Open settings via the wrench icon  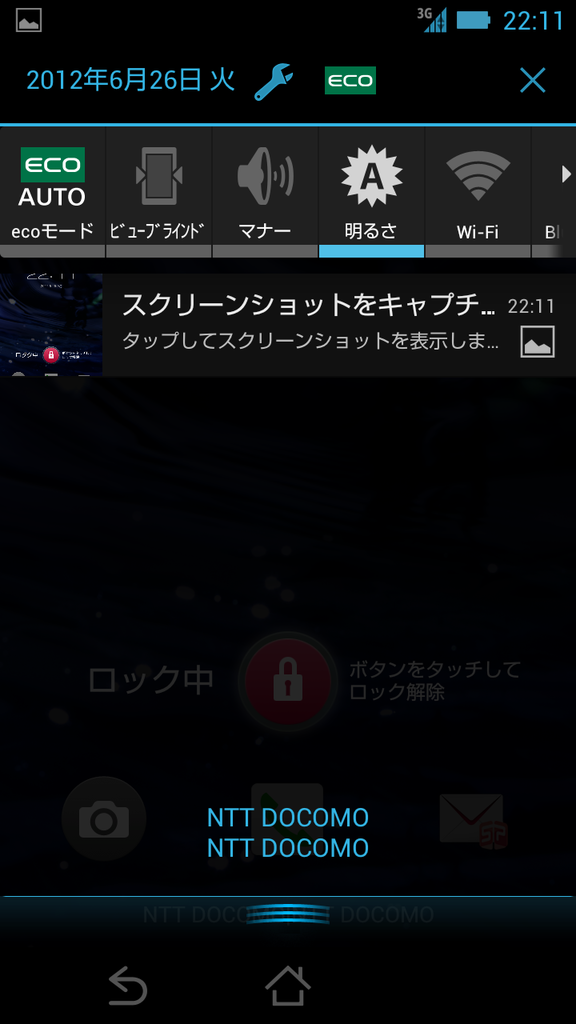click(x=273, y=81)
